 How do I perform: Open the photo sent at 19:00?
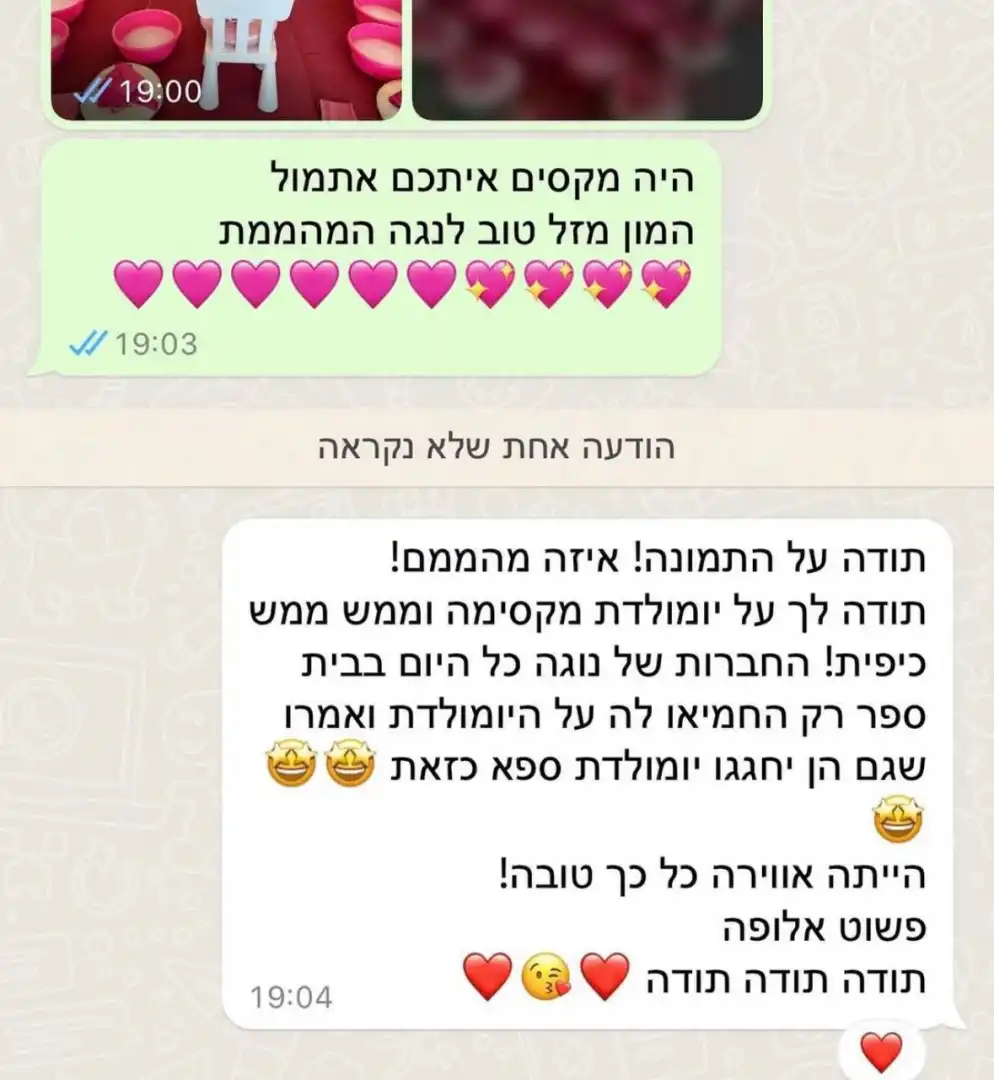pyautogui.click(x=227, y=55)
